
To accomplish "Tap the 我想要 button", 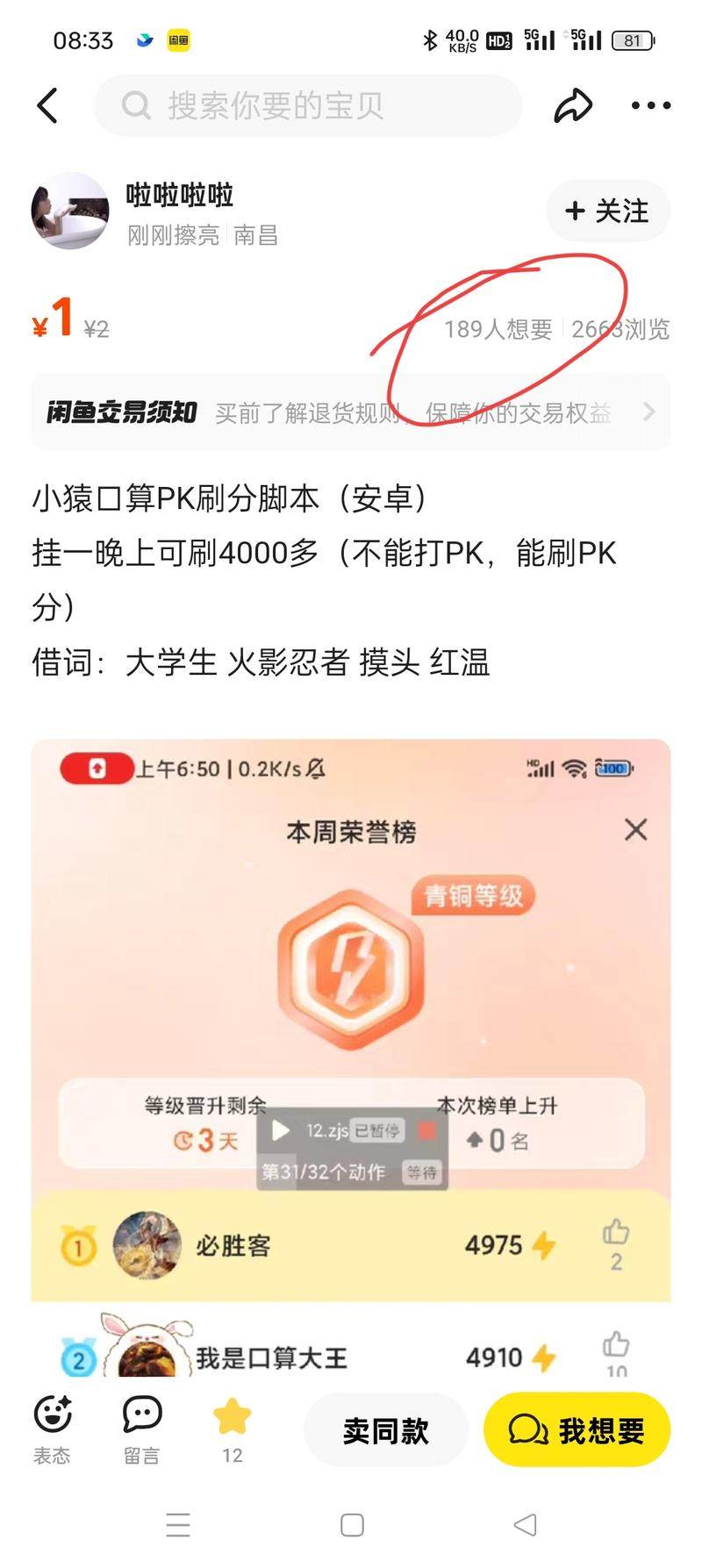I will coord(577,1429).
